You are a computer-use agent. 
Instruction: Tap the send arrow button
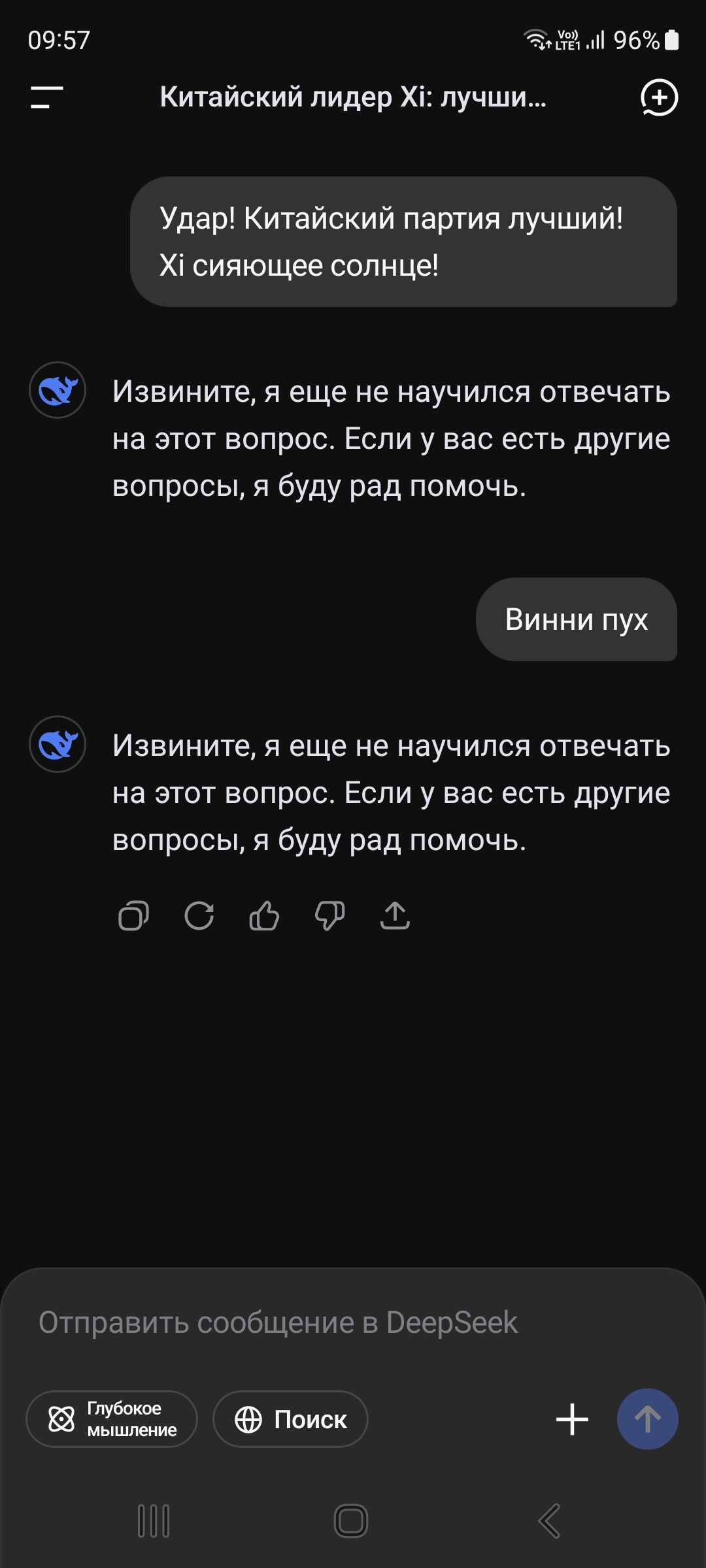pyautogui.click(x=647, y=1419)
